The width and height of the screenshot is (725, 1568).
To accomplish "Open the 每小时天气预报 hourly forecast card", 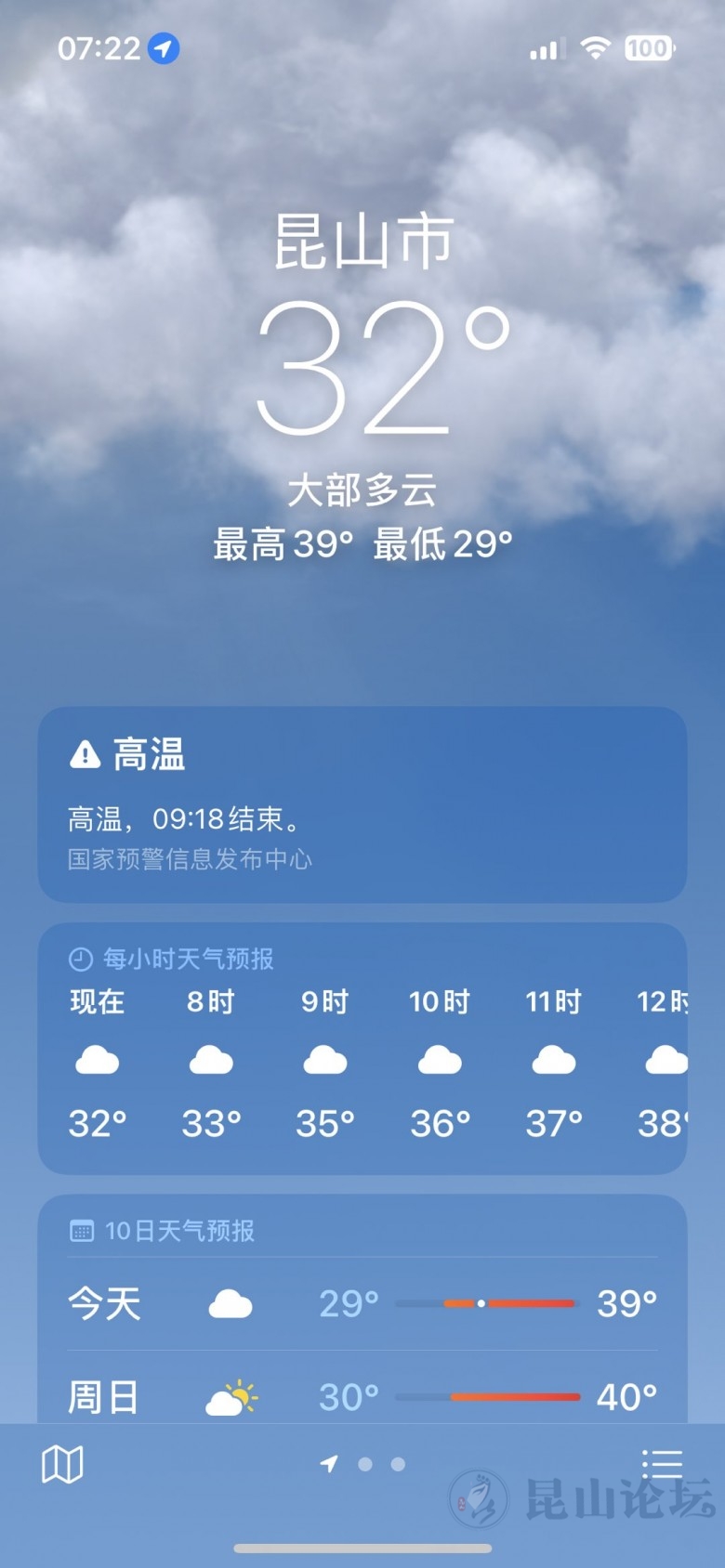I will tap(362, 1048).
